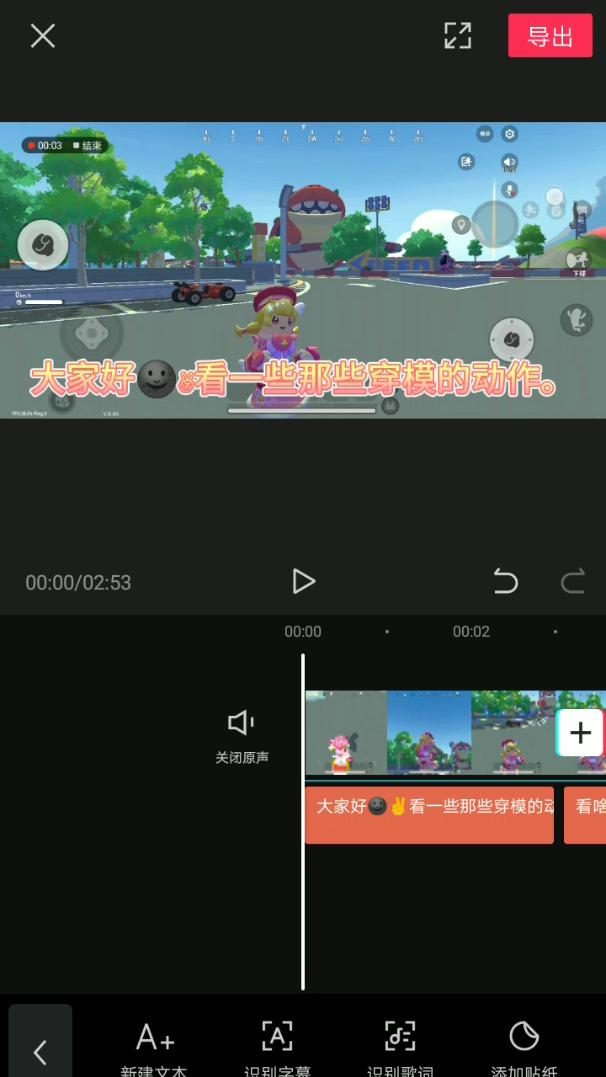Viewport: 606px width, 1077px height.
Task: Redo the last undone edit
Action: (x=572, y=581)
